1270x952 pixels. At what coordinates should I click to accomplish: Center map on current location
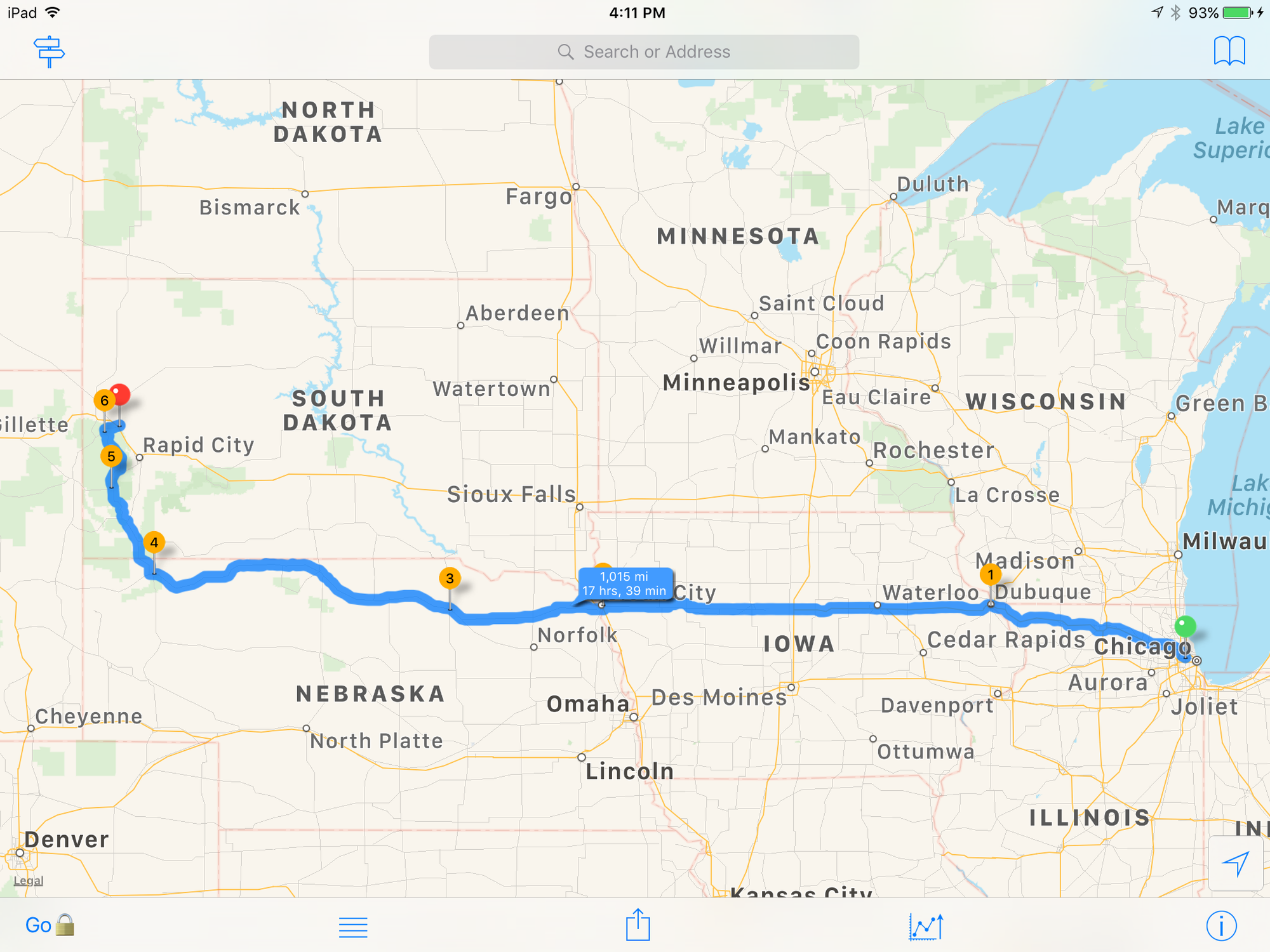tap(1236, 863)
